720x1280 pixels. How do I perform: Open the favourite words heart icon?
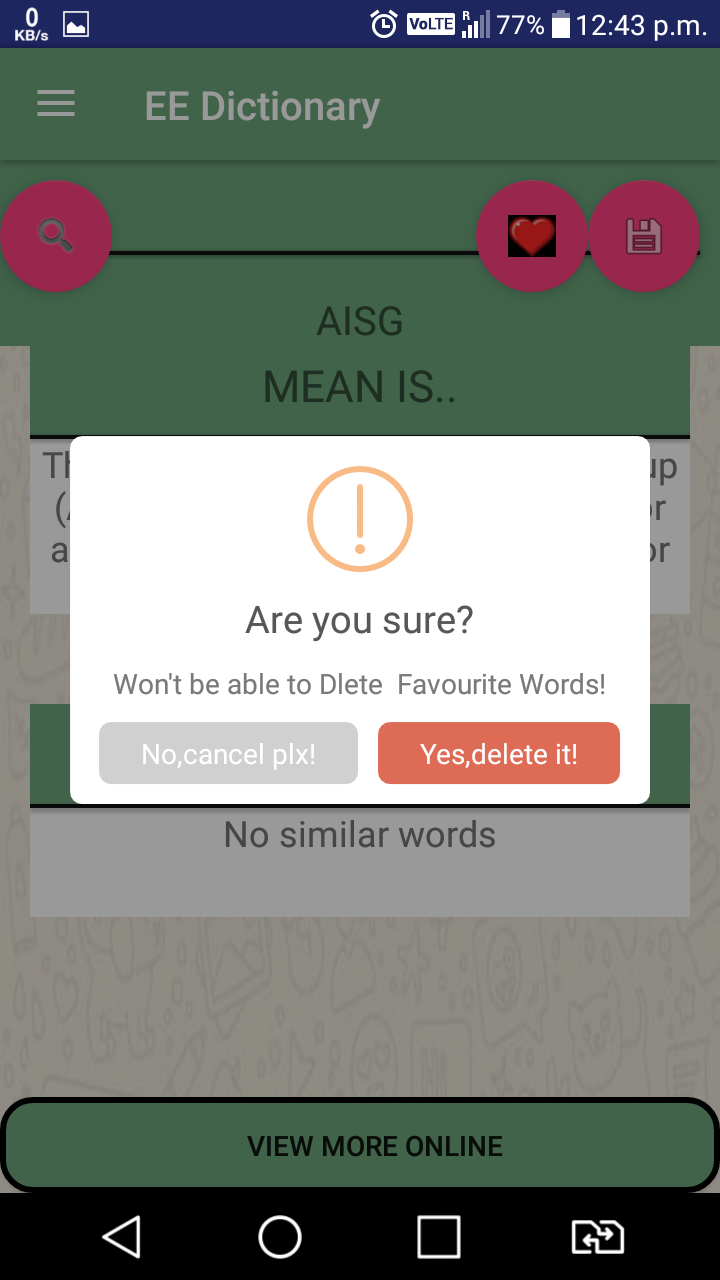[532, 236]
